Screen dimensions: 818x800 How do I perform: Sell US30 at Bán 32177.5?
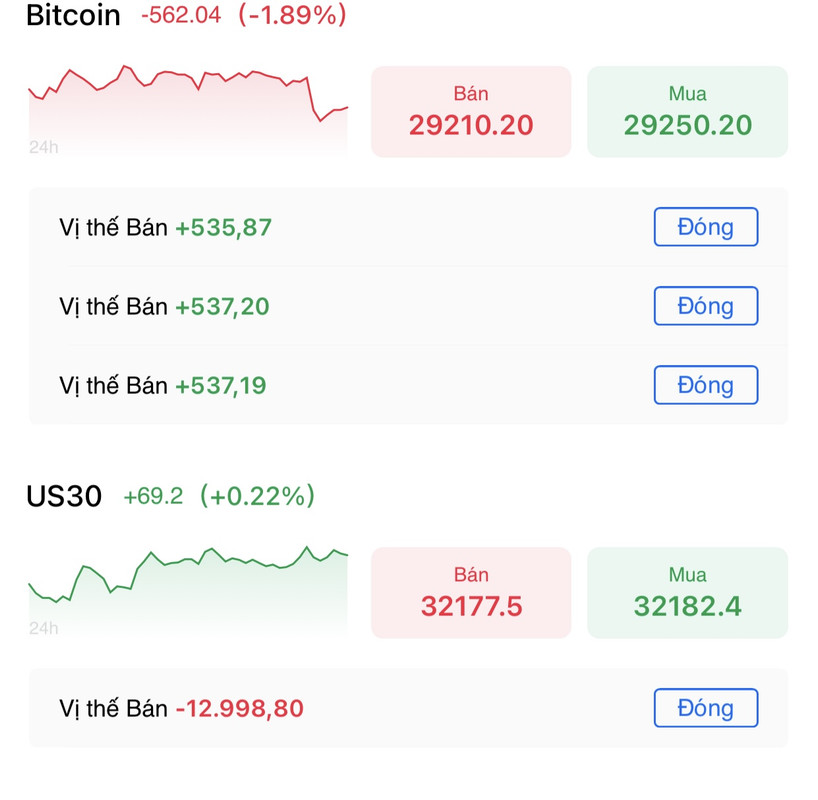pos(471,593)
